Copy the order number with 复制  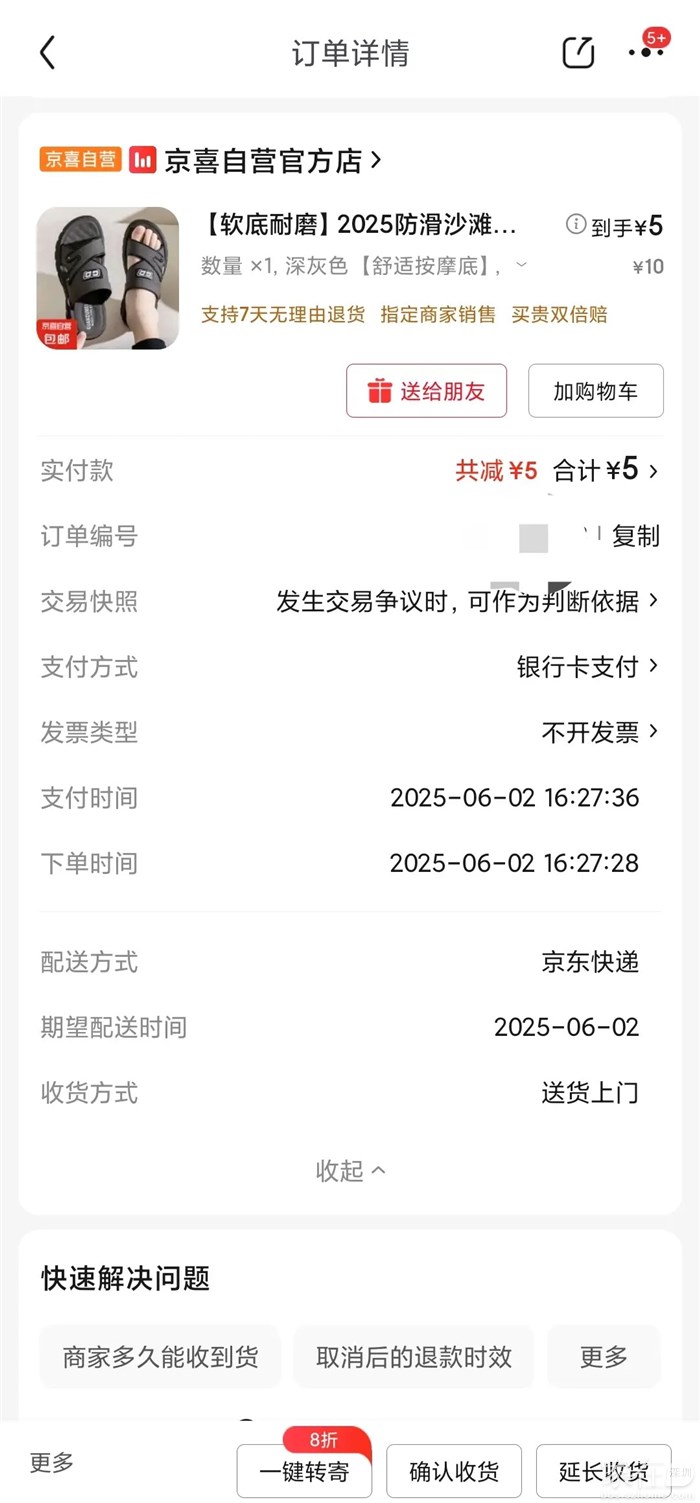point(636,536)
